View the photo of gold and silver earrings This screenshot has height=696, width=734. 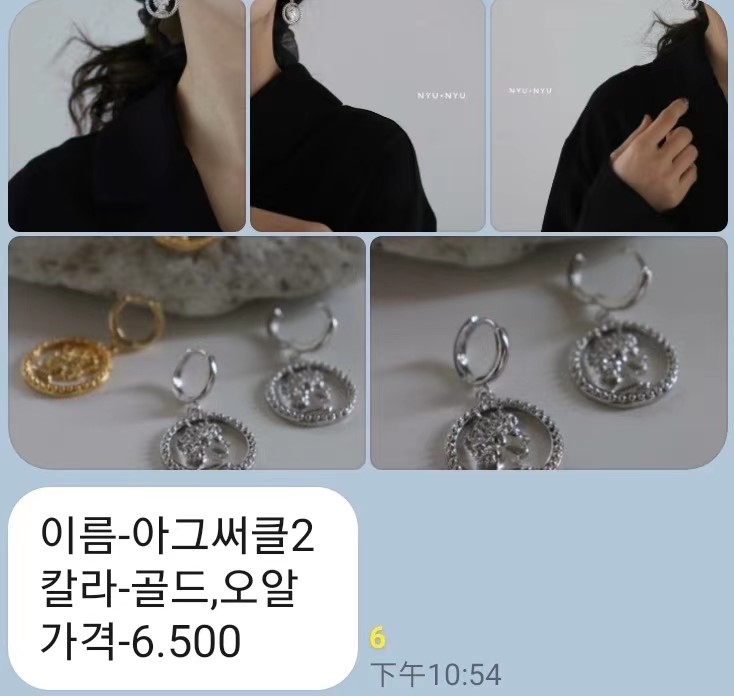click(x=187, y=353)
